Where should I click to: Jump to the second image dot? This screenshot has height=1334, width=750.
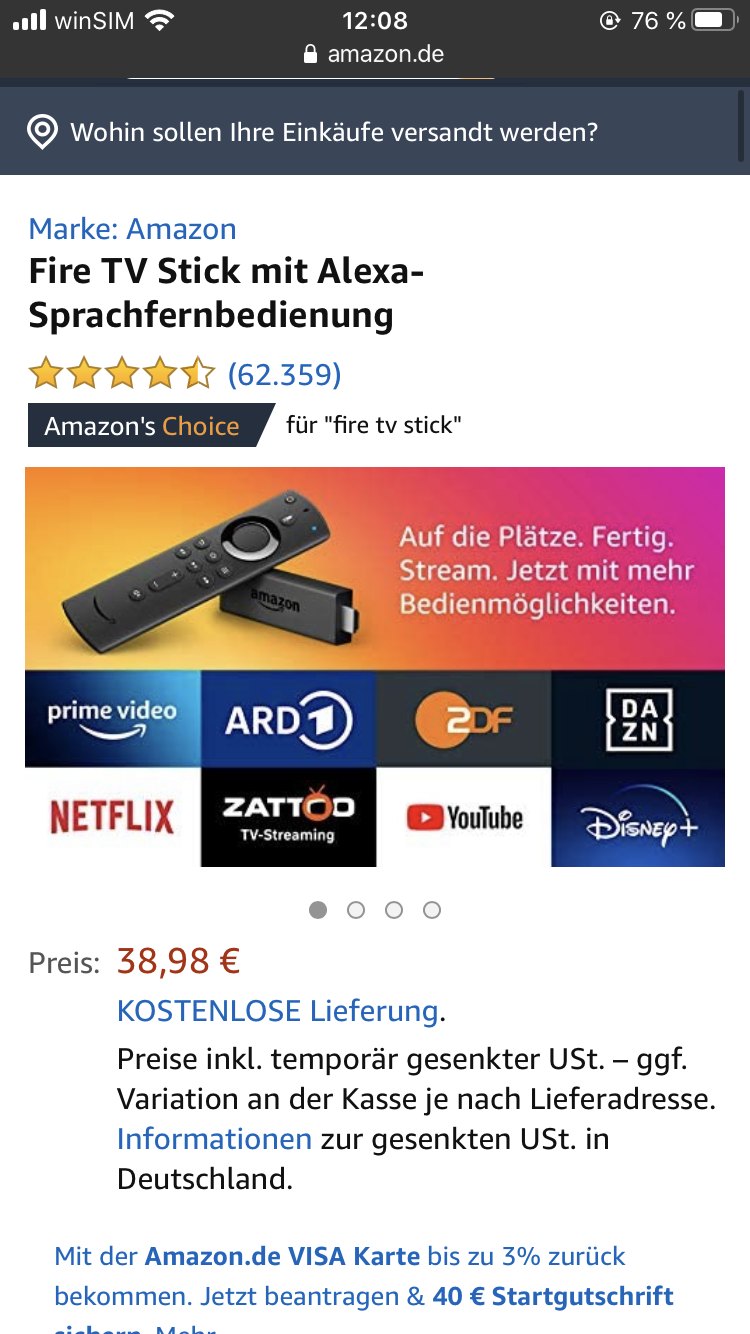coord(356,910)
